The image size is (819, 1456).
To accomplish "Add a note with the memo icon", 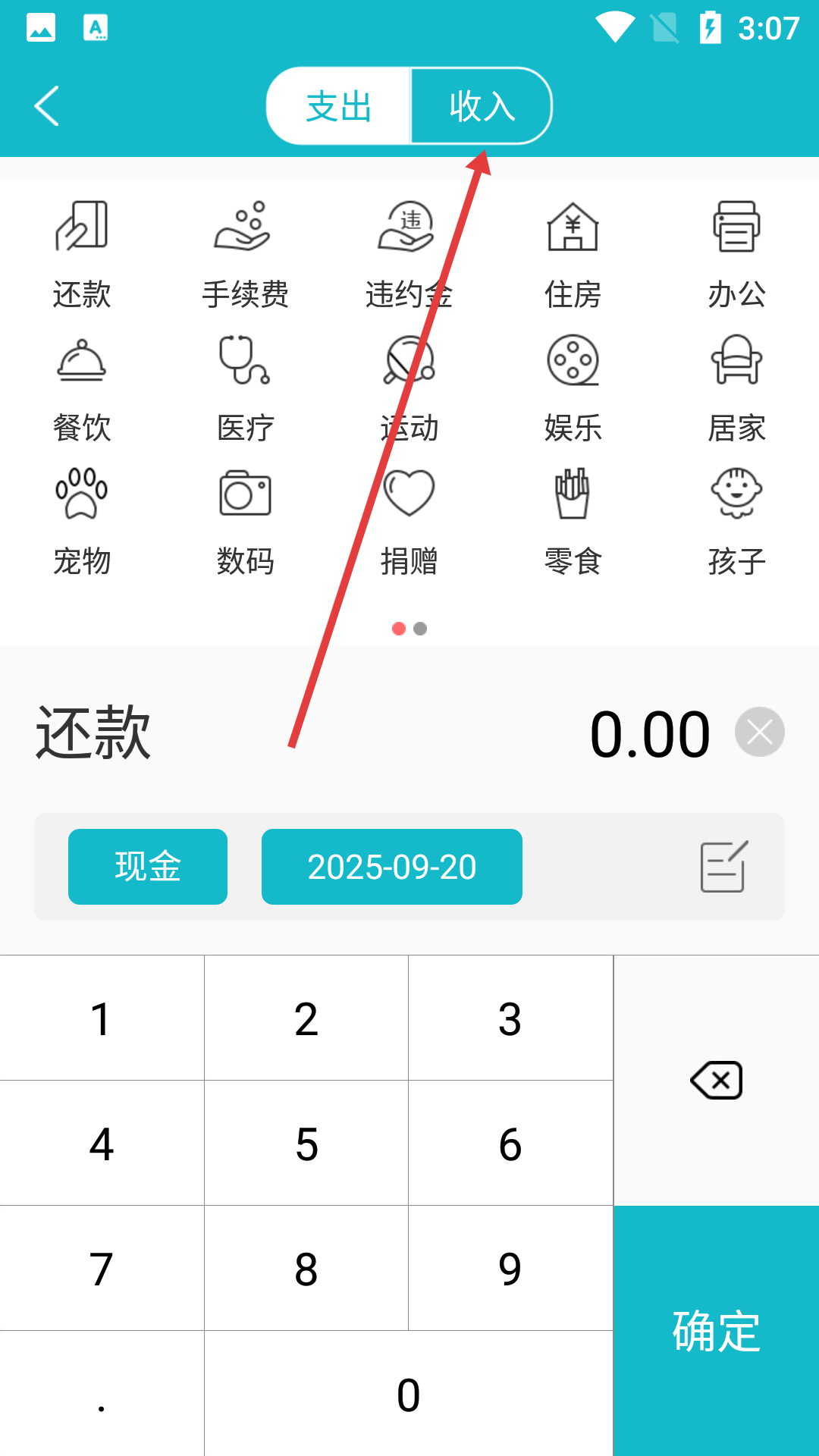I will click(723, 867).
